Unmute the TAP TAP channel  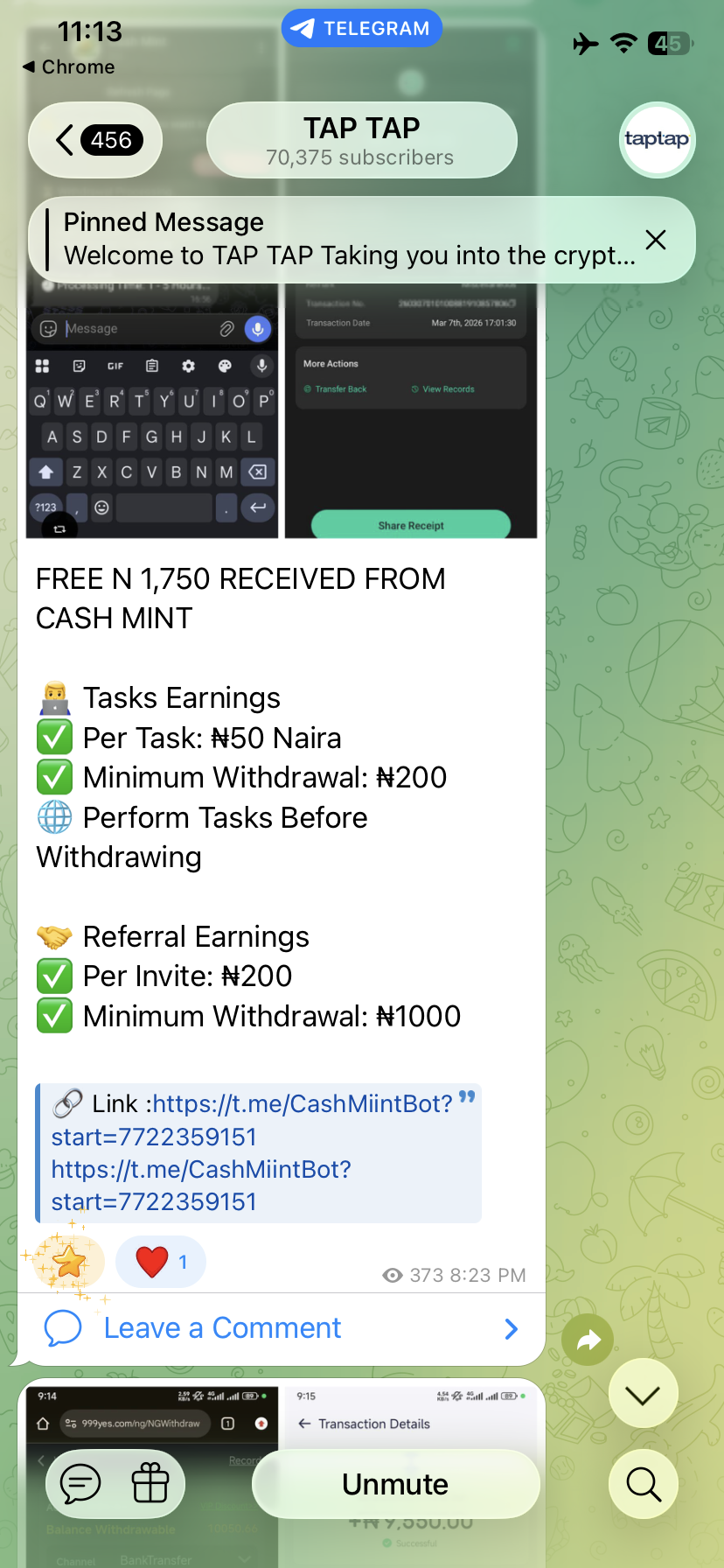pos(395,1484)
